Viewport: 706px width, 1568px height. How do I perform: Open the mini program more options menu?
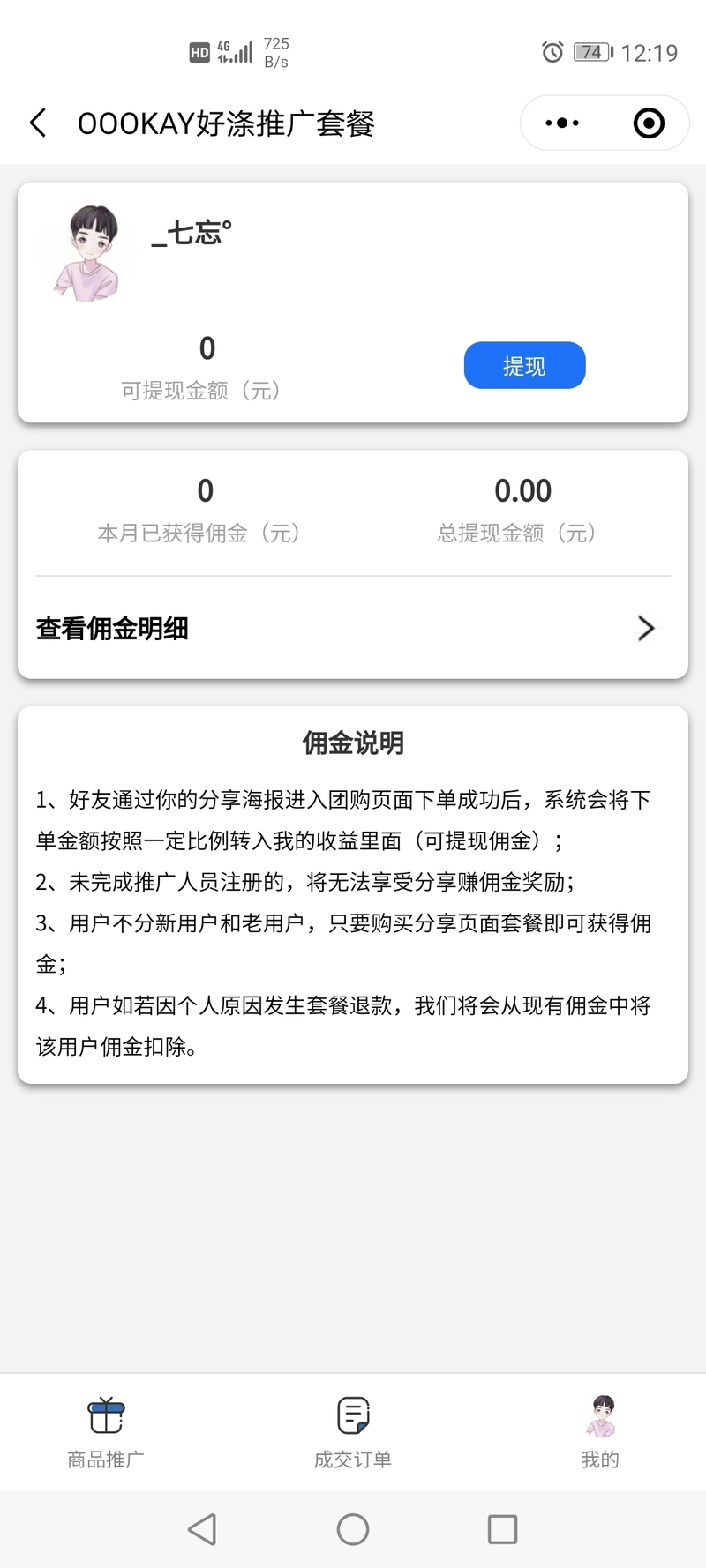point(562,123)
